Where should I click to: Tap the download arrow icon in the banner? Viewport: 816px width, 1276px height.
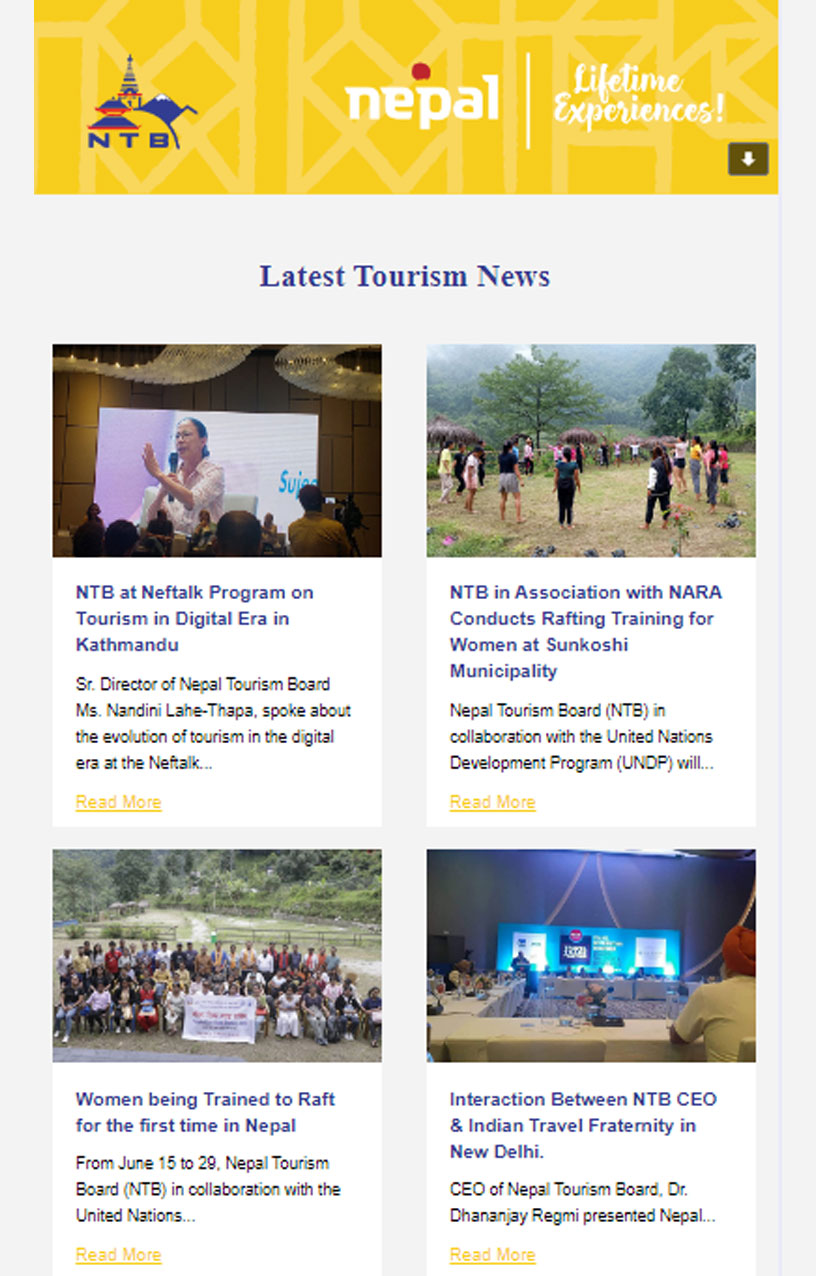(748, 159)
